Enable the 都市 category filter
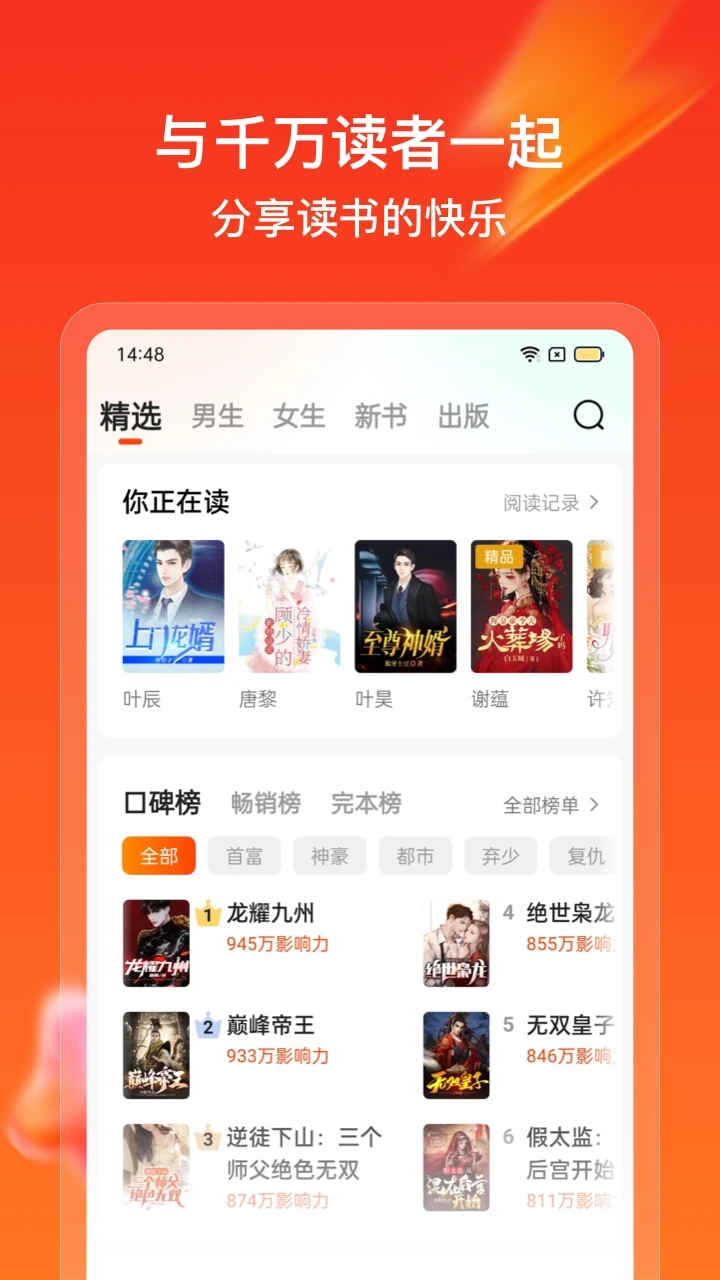720x1280 pixels. (415, 856)
